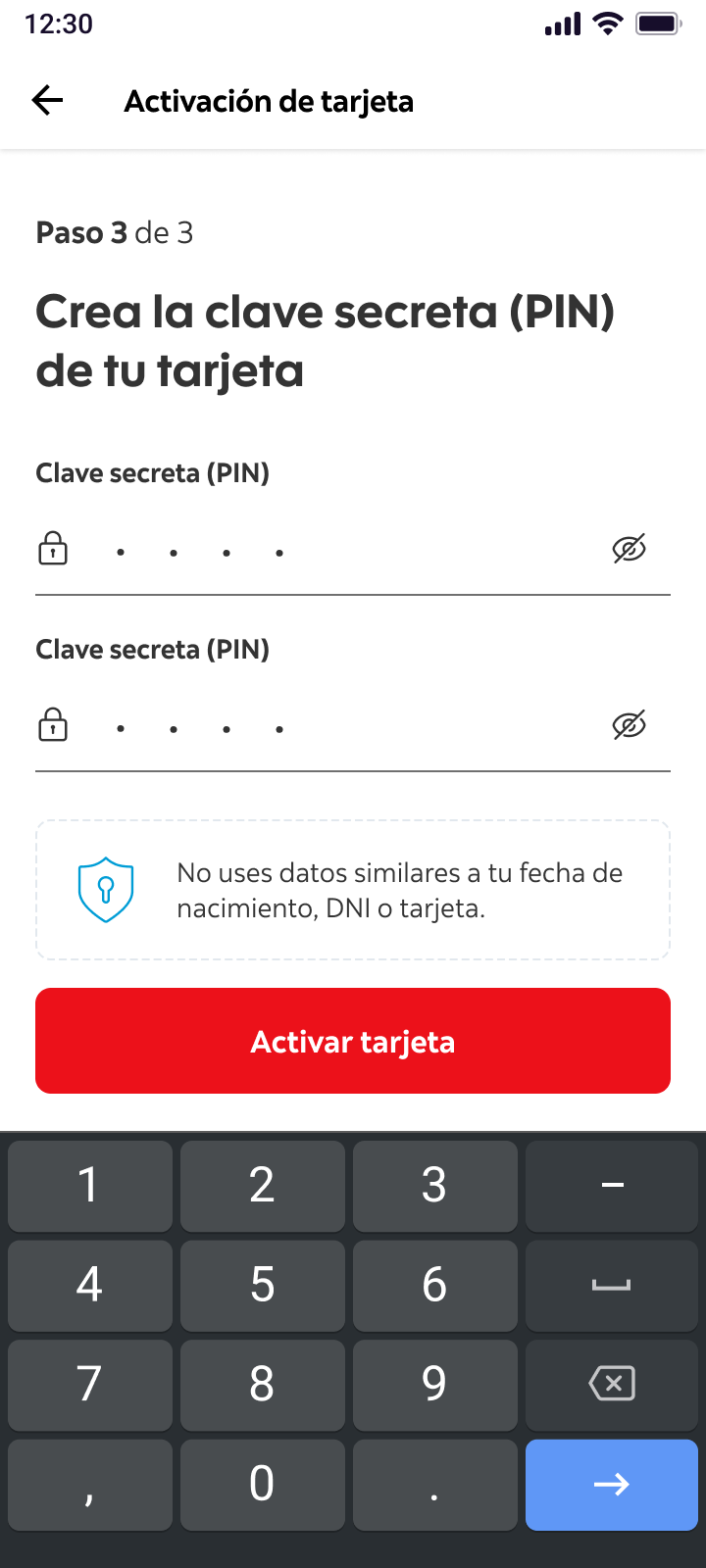Show the first PIN with the eye icon
The width and height of the screenshot is (706, 1568).
629,549
